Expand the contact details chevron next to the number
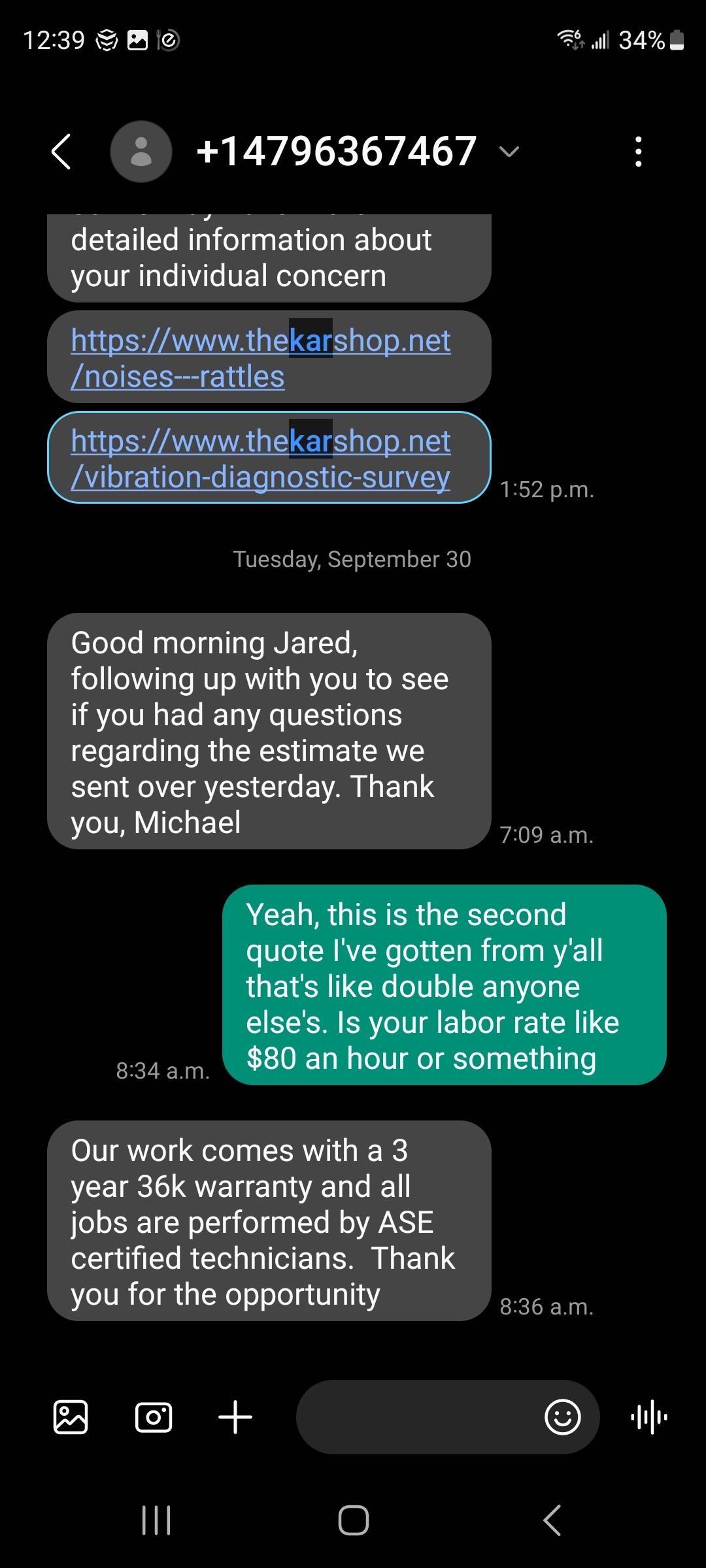Screen dimensions: 706x1568 point(509,152)
